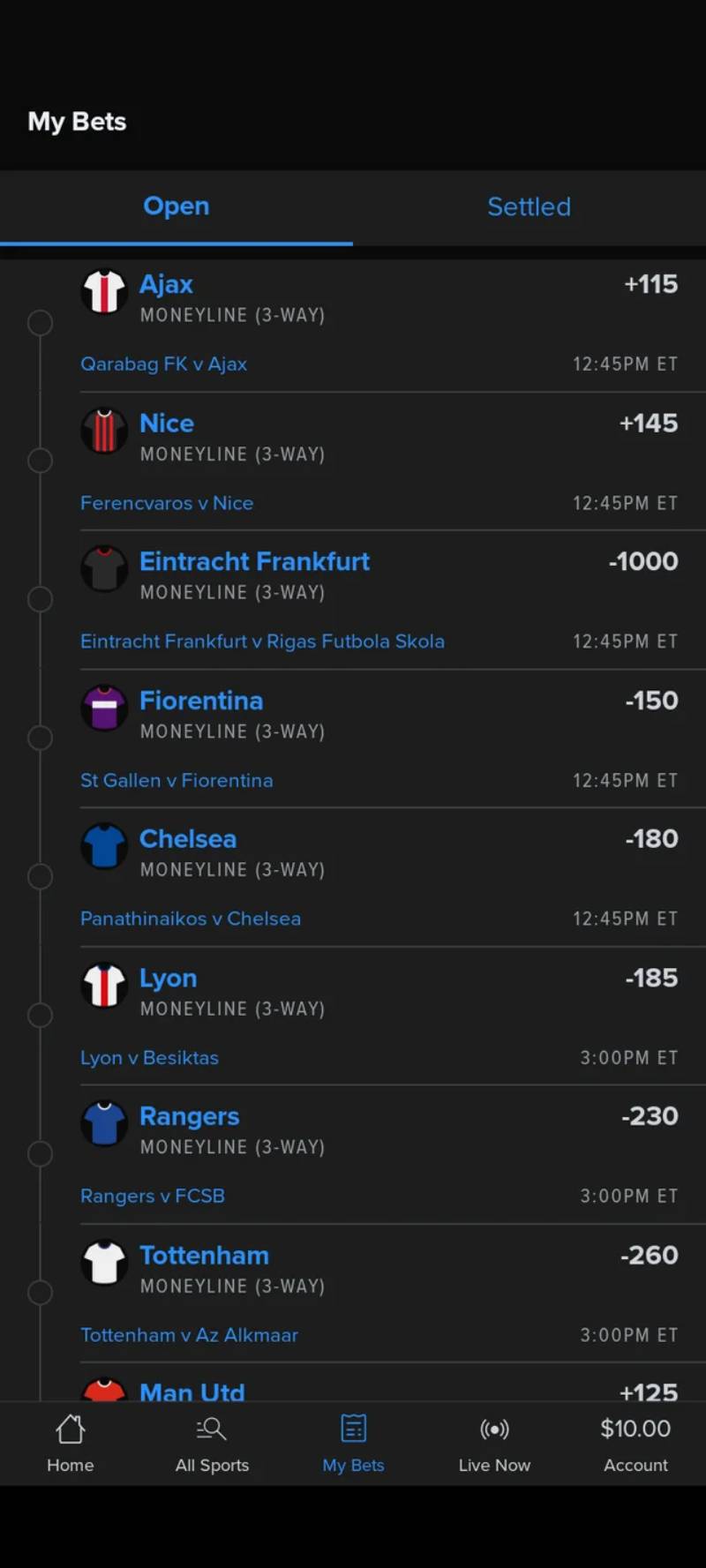The width and height of the screenshot is (706, 1568).
Task: Open Tottenham v Az Alkmaar match
Action: 189,1335
